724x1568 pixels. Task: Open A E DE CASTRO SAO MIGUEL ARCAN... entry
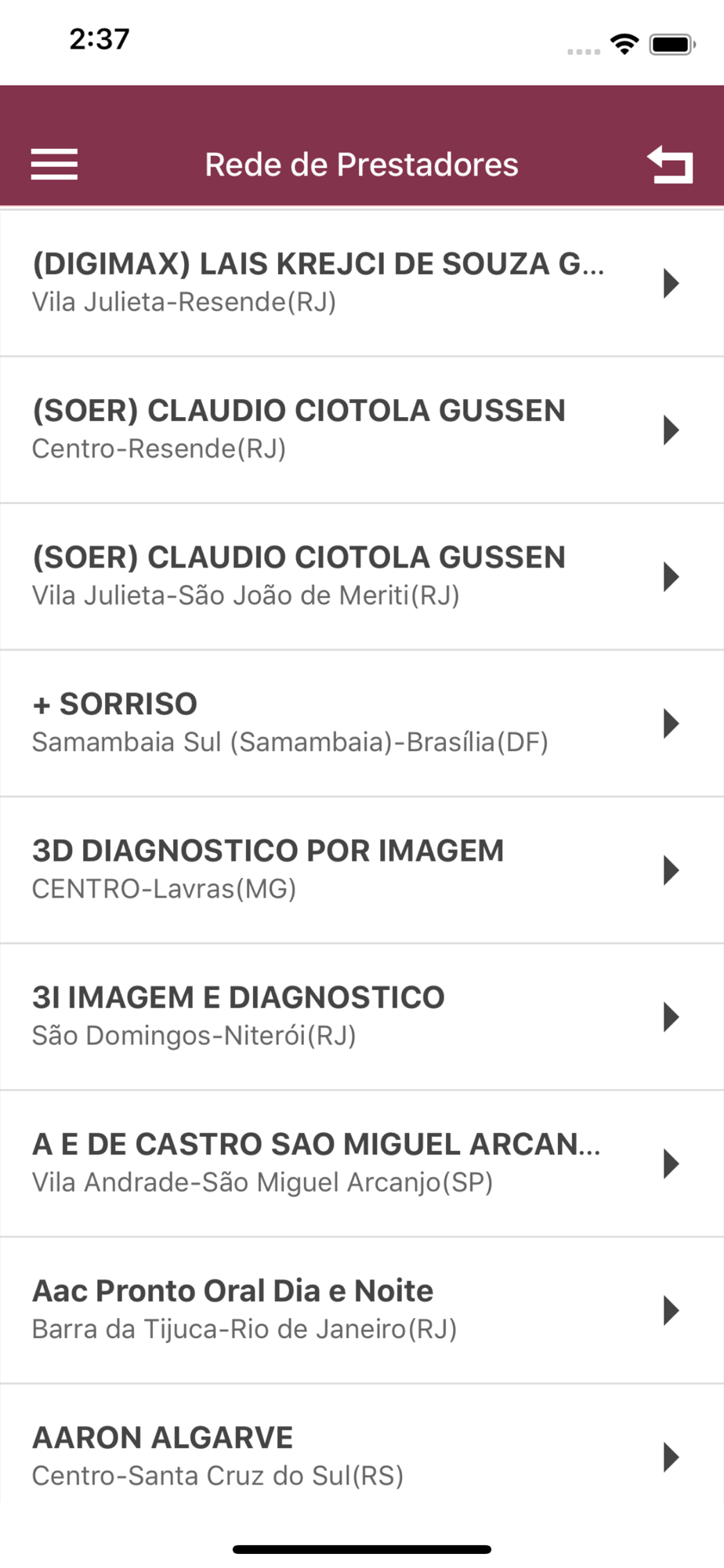[x=362, y=1163]
